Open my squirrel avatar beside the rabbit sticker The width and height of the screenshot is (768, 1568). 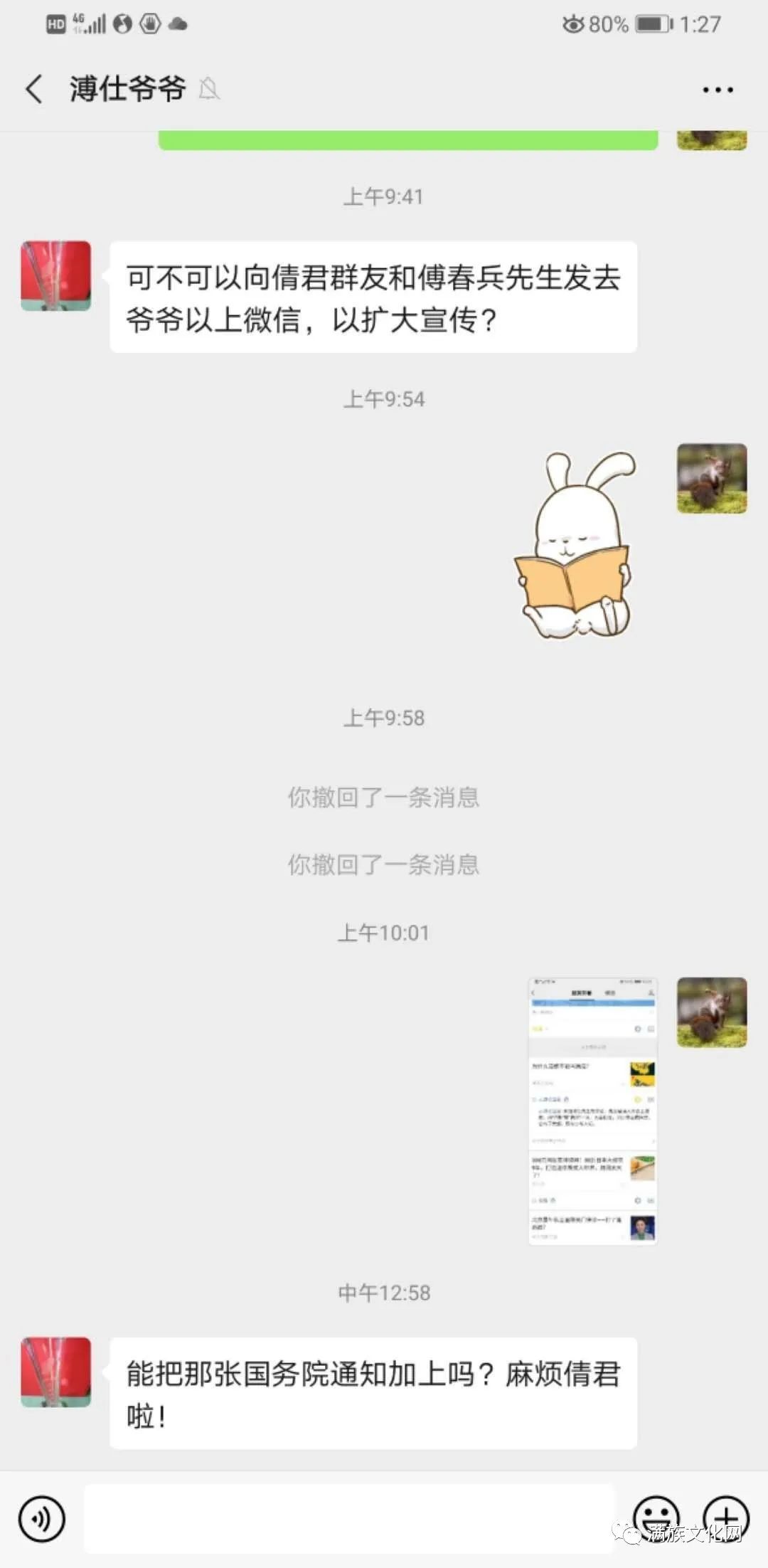(712, 478)
